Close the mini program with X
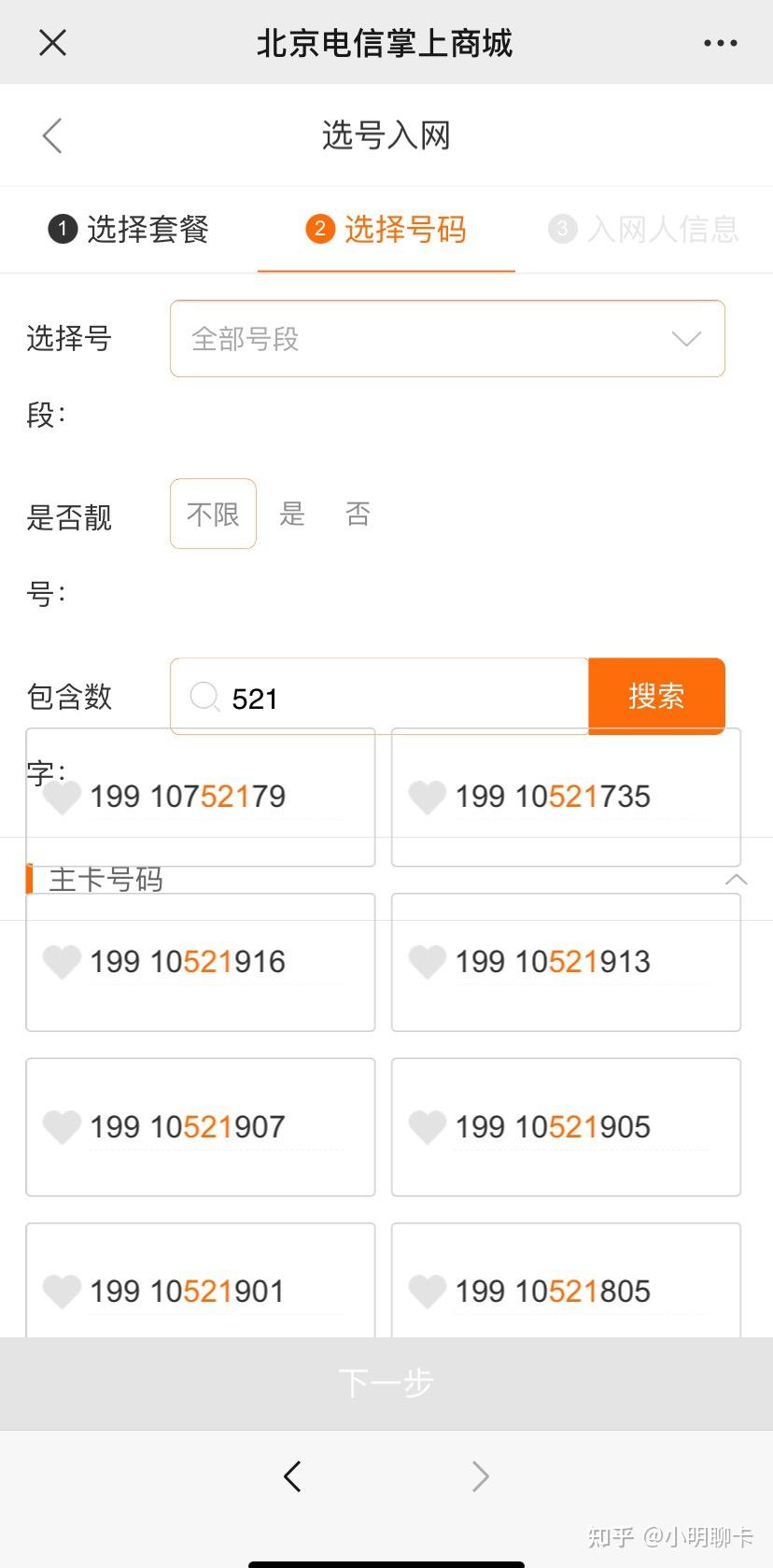 [x=53, y=43]
